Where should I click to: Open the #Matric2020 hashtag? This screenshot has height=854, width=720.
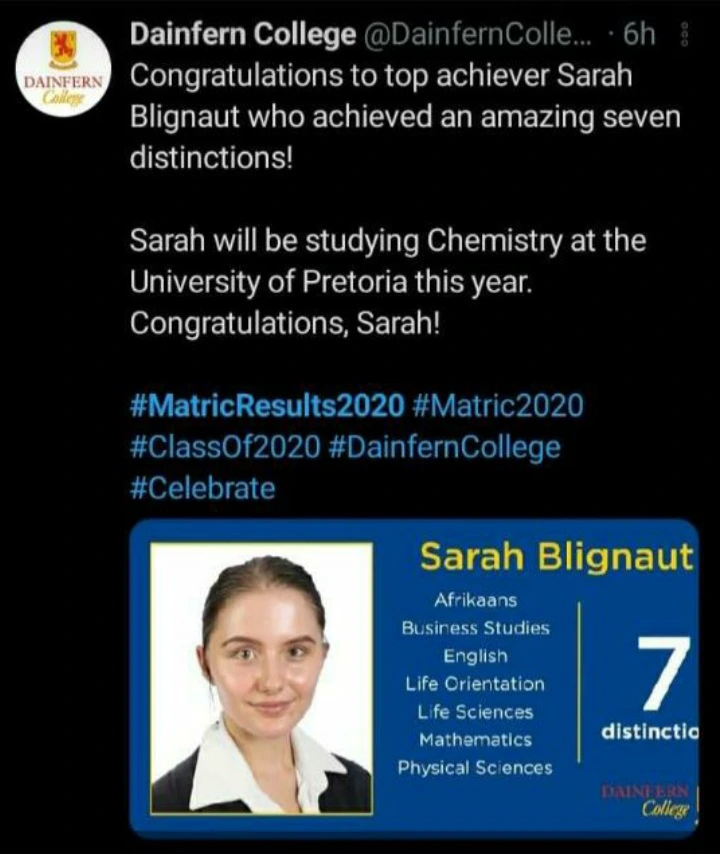point(497,406)
